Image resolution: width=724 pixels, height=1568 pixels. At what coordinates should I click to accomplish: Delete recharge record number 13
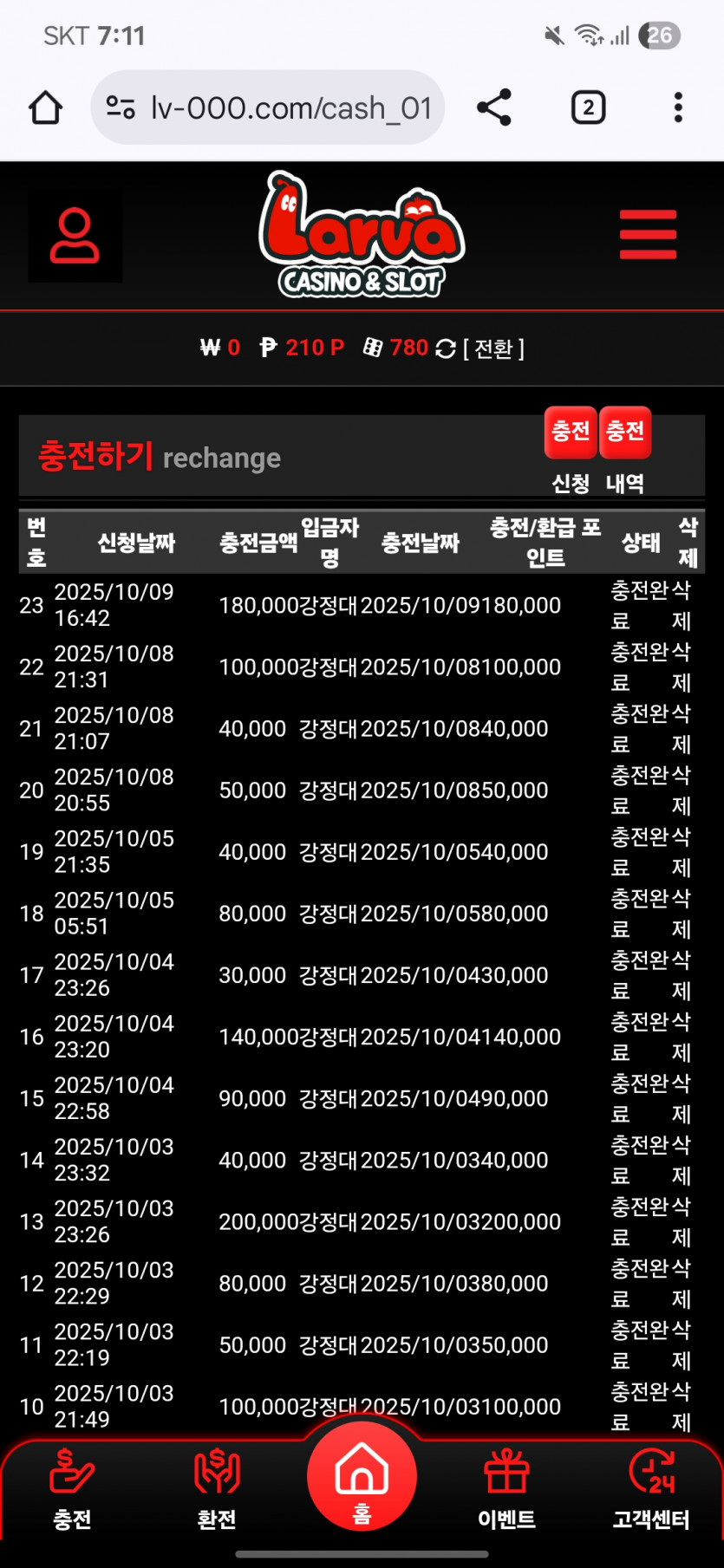click(x=682, y=1221)
